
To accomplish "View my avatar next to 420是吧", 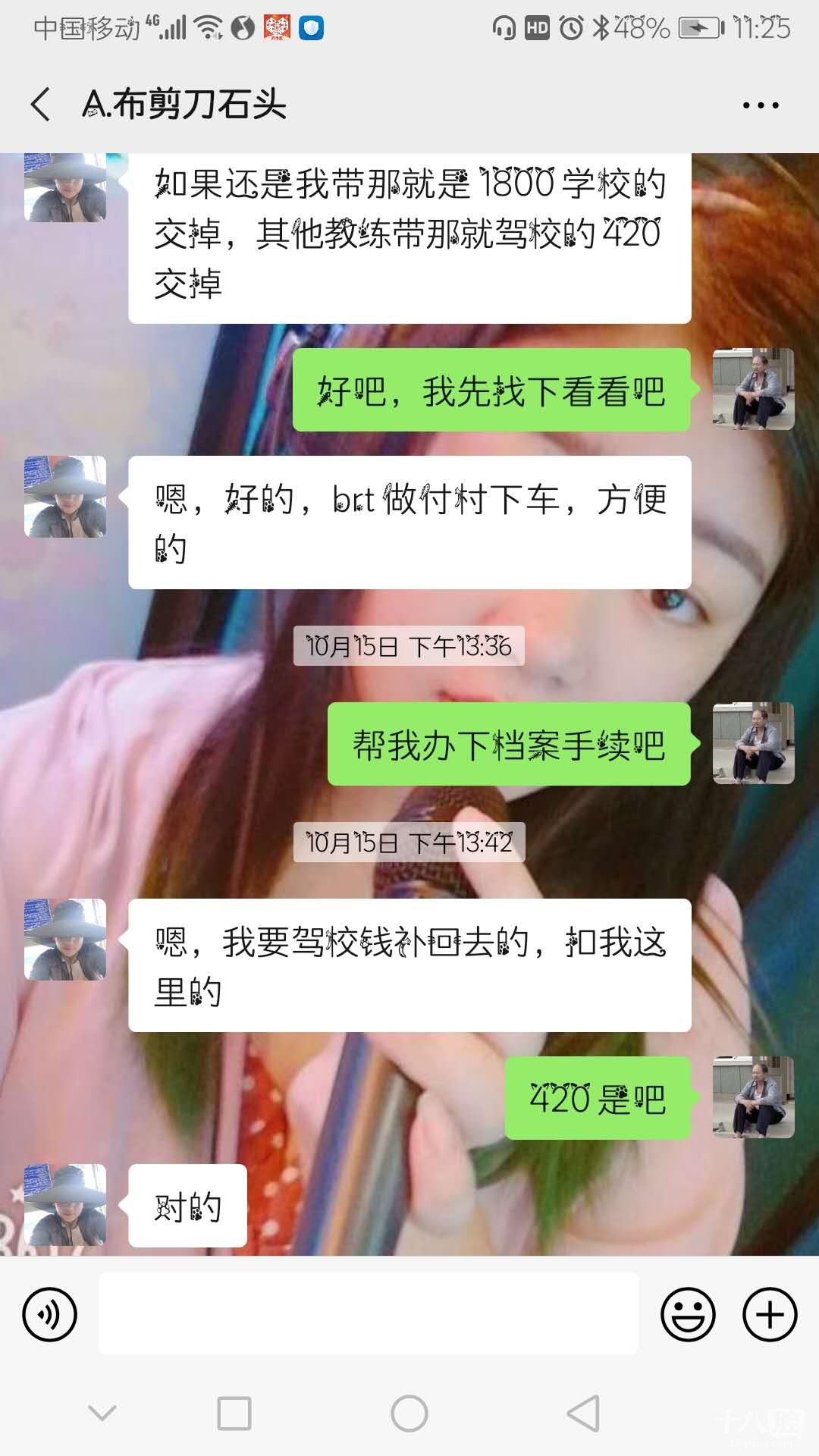I will (753, 1097).
